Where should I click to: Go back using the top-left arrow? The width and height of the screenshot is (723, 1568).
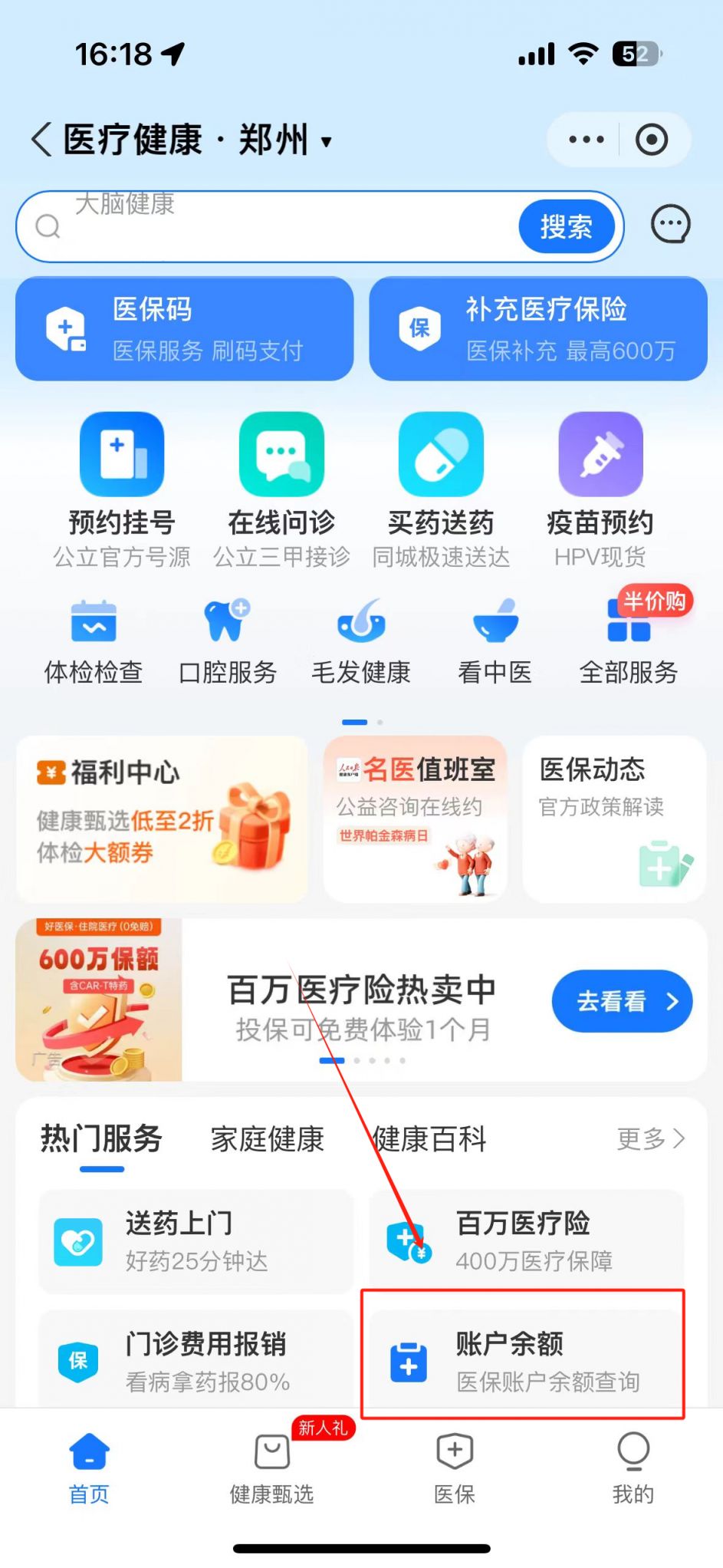coord(41,140)
